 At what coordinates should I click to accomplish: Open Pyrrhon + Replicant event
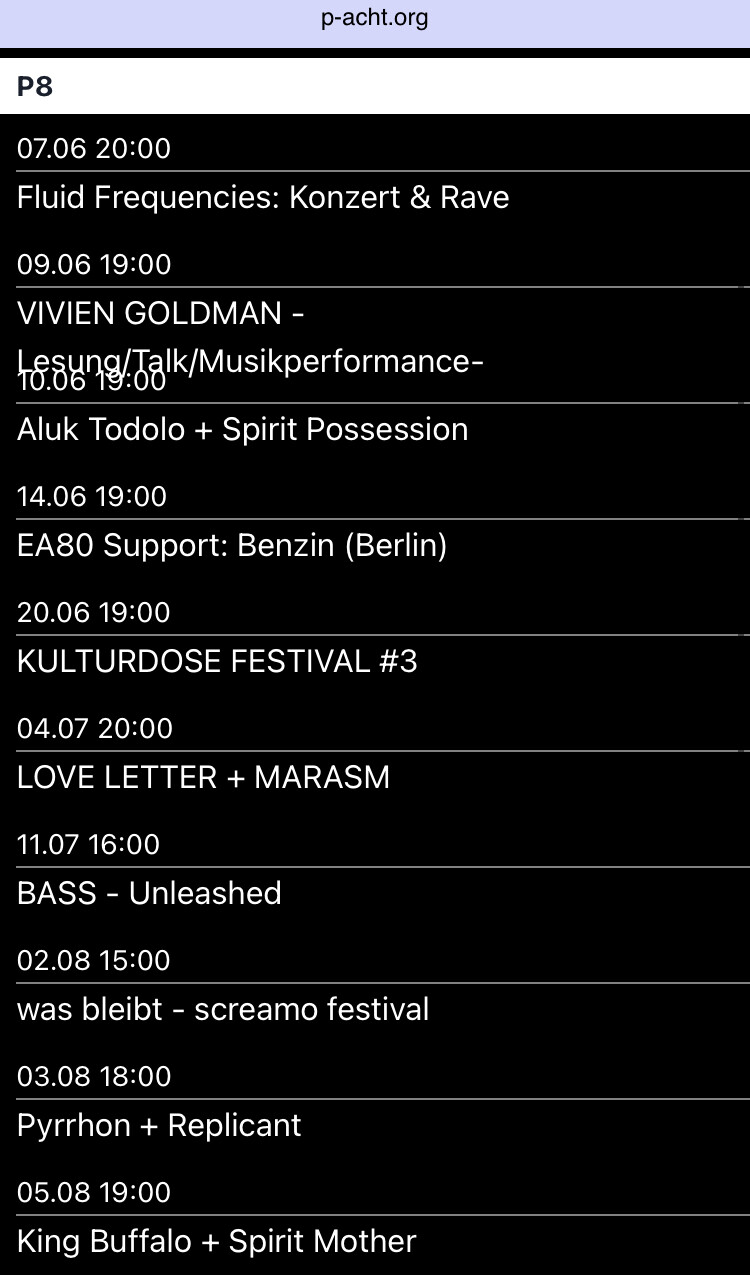point(159,1125)
